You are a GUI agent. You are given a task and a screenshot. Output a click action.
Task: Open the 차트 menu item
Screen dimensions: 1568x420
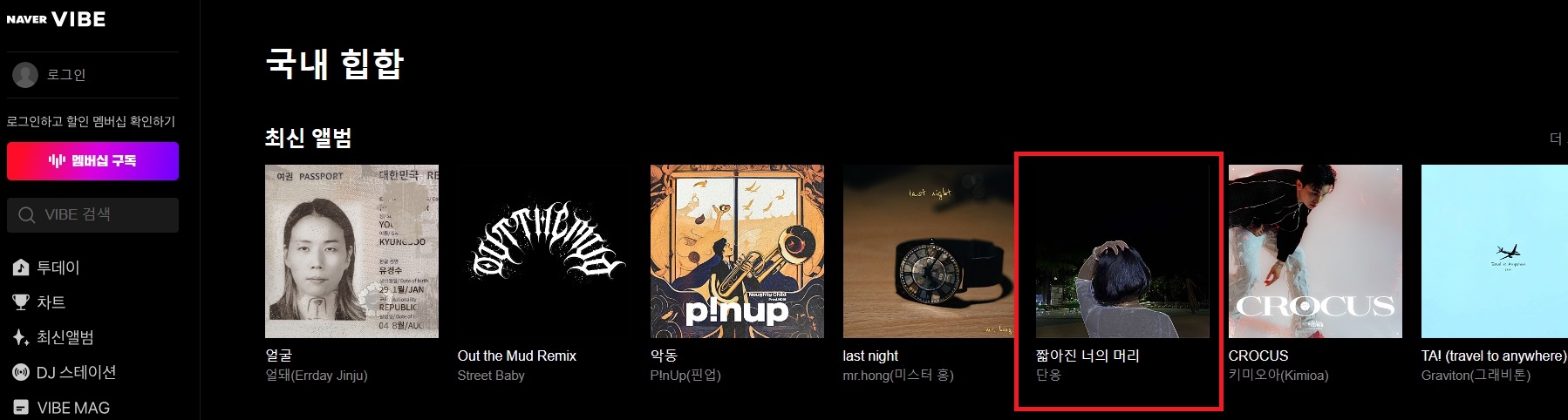51,302
